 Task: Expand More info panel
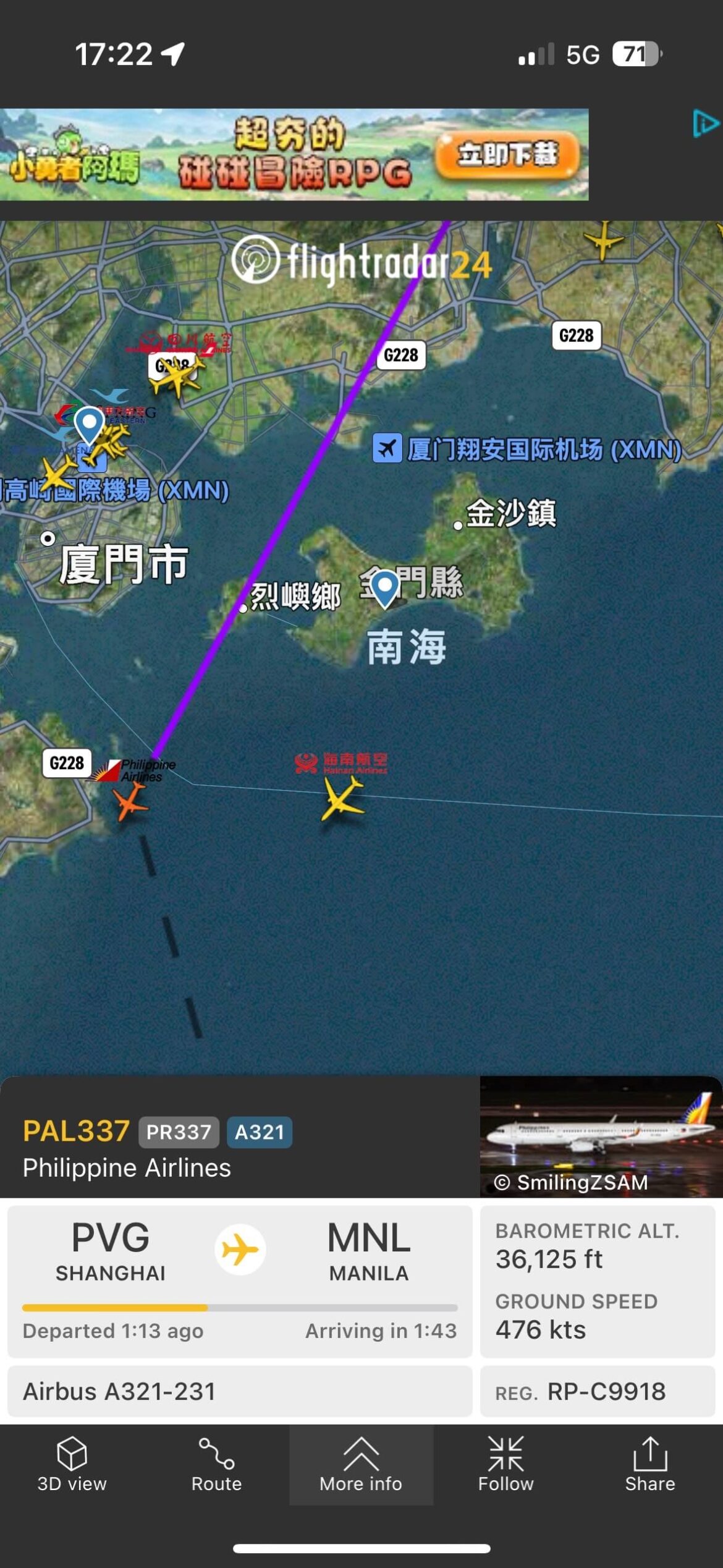coord(361,1464)
